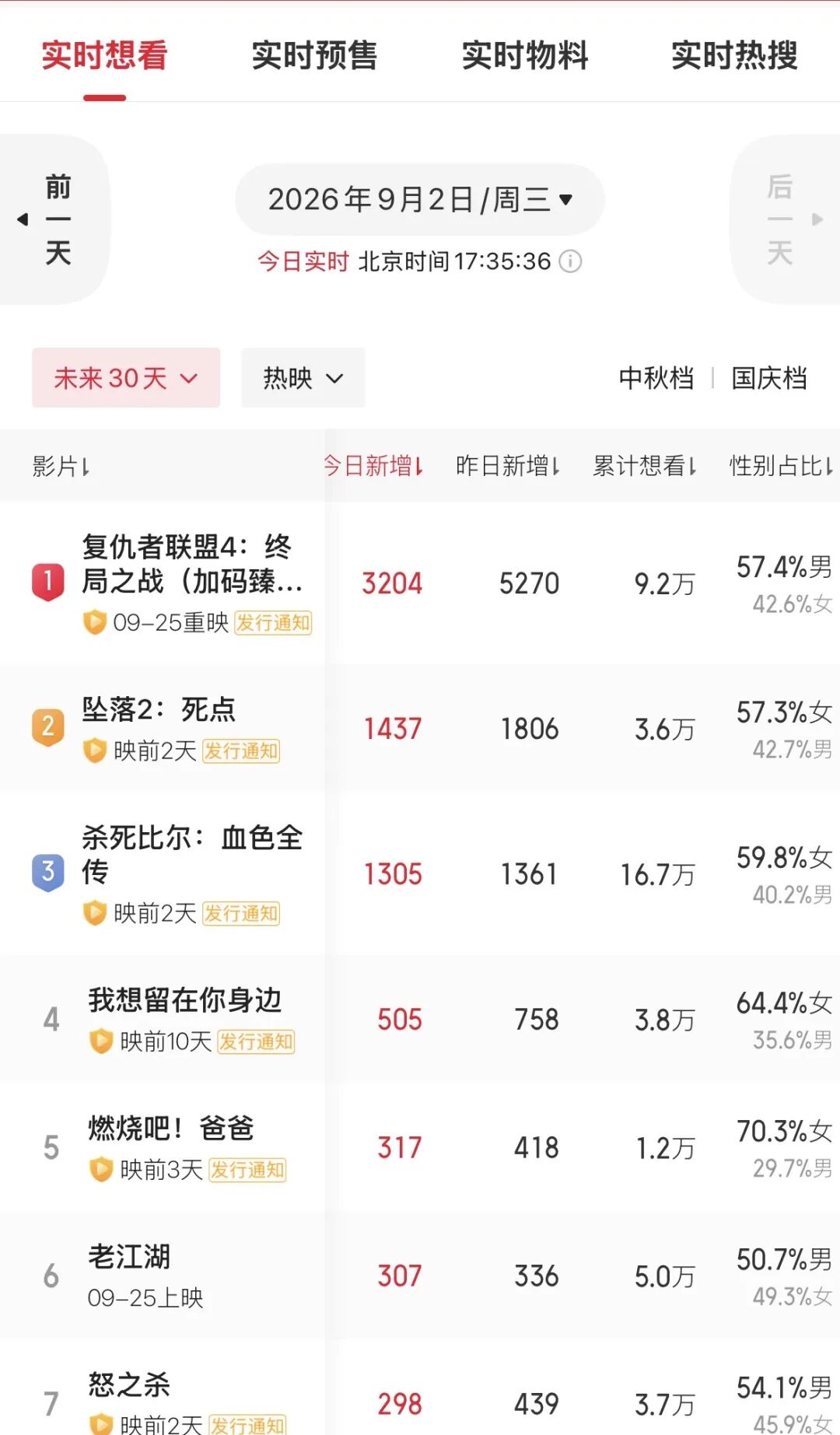Switch to the 实时预售 tab
This screenshot has width=840, height=1435.
314,55
